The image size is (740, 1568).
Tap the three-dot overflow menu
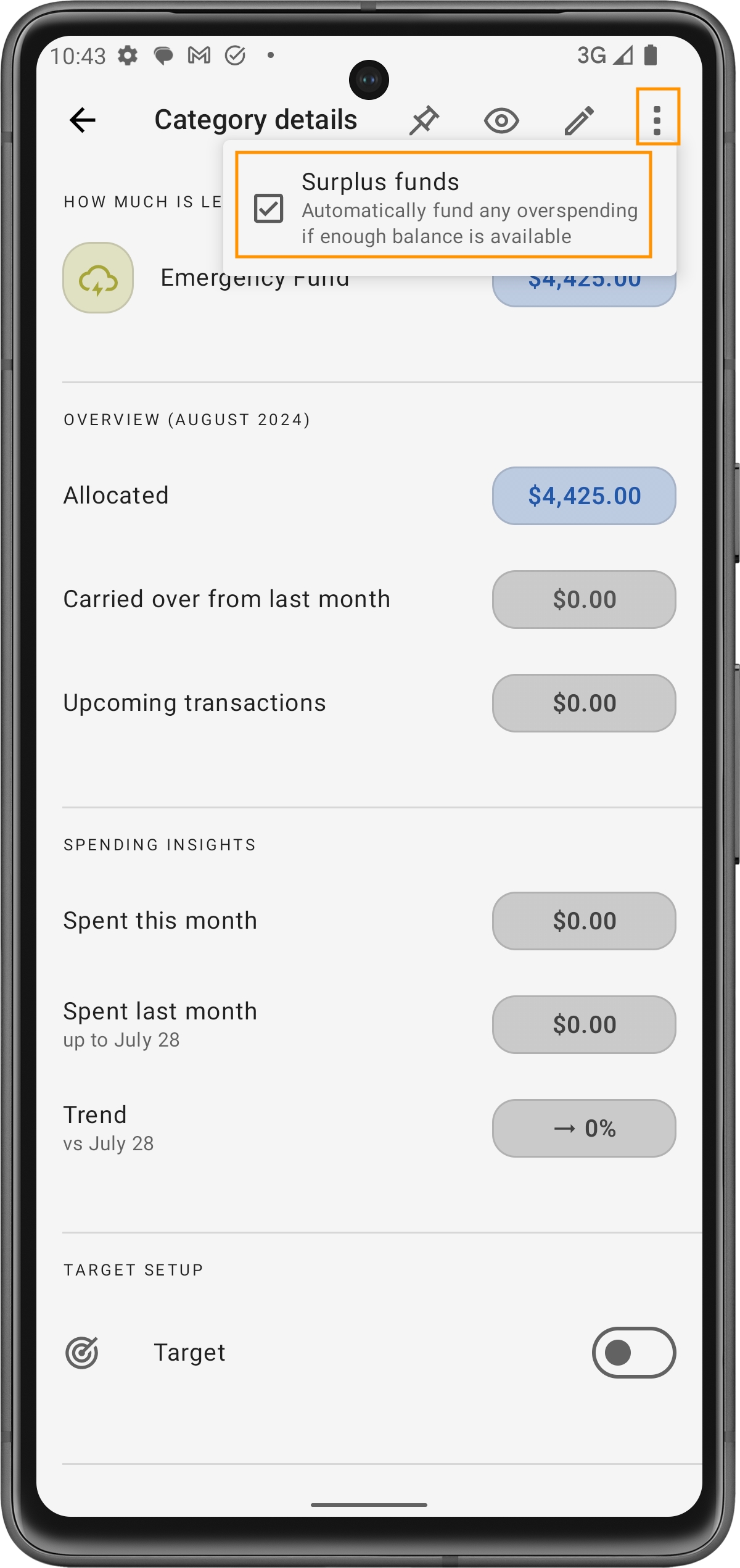coord(657,118)
